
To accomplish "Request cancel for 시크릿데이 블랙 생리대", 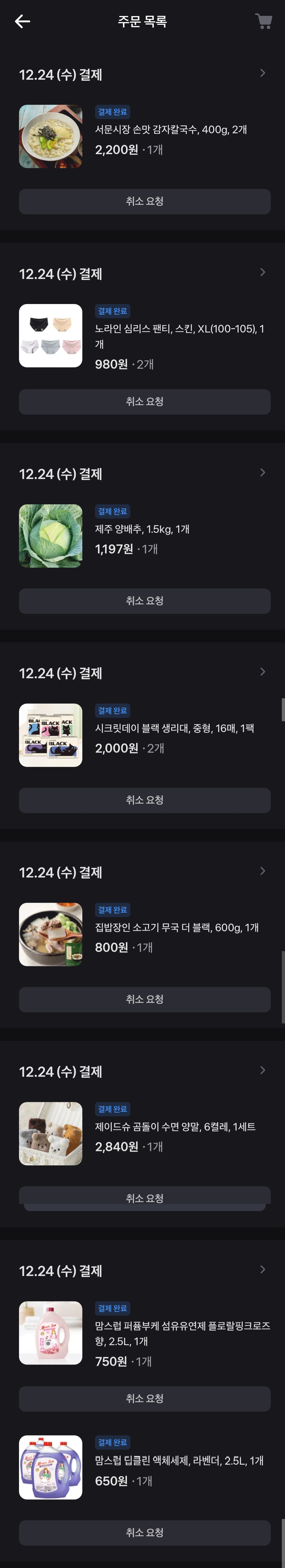I will (x=144, y=800).
